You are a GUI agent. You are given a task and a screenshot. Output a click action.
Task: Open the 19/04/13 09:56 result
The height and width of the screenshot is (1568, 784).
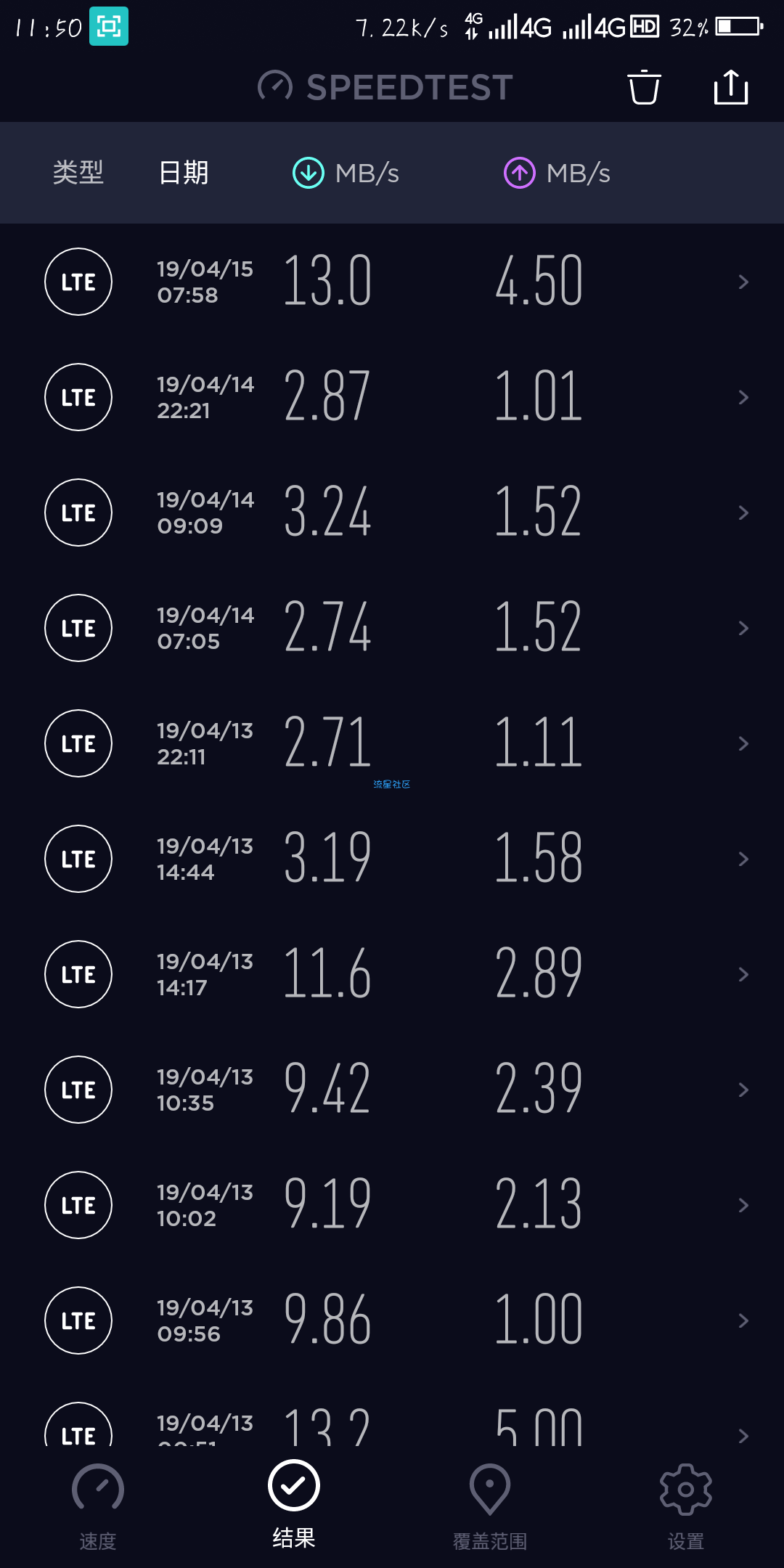pos(392,1320)
